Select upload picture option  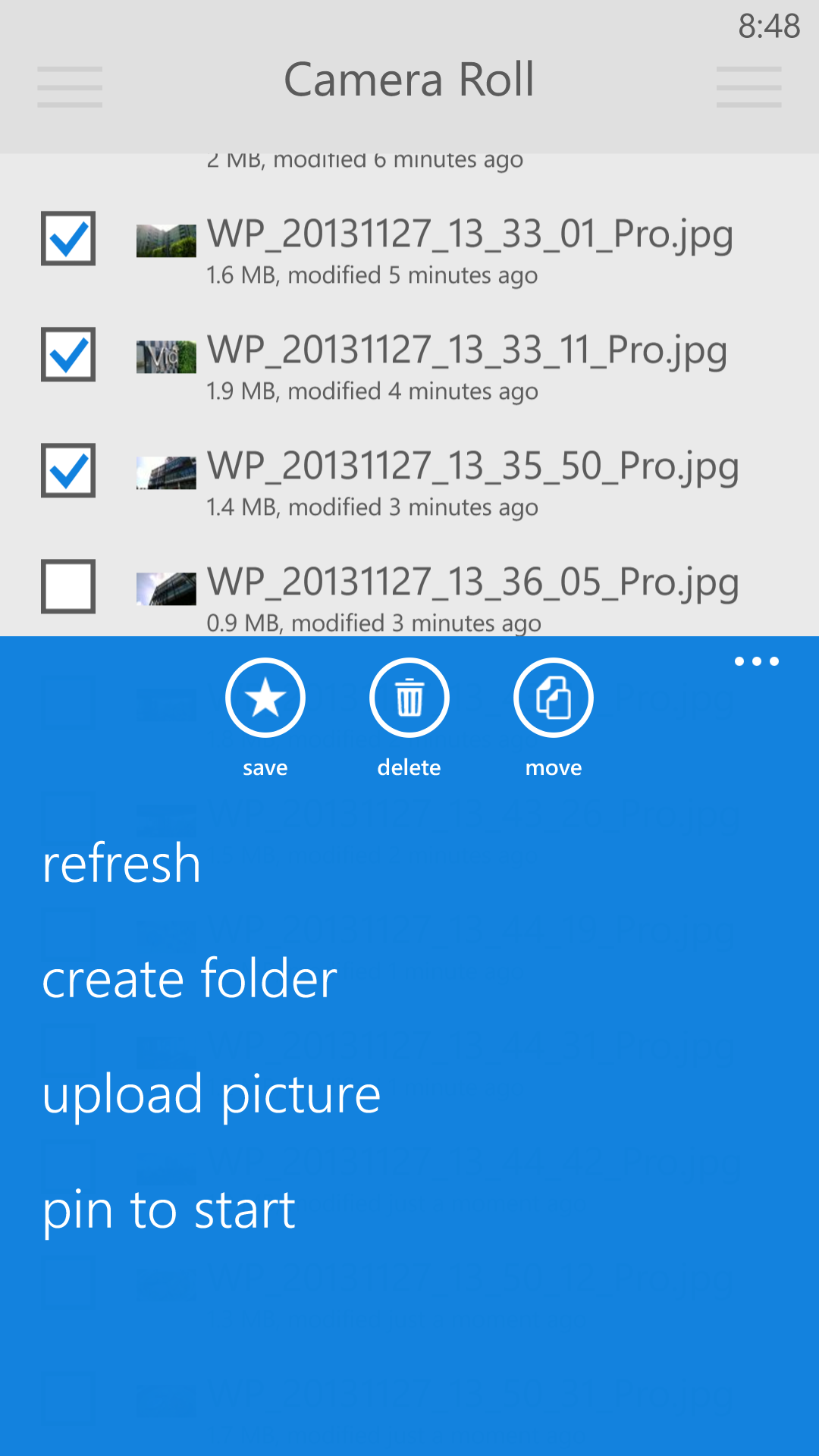[x=211, y=1094]
